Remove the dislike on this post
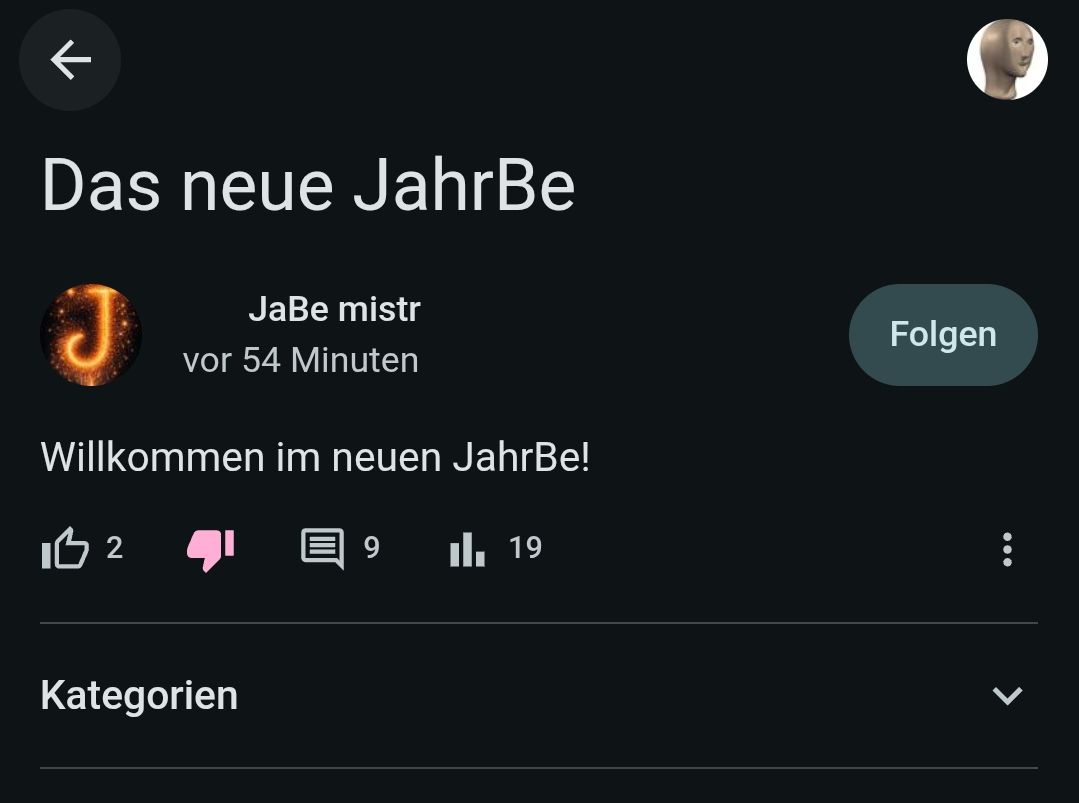The image size is (1079, 803). click(211, 548)
